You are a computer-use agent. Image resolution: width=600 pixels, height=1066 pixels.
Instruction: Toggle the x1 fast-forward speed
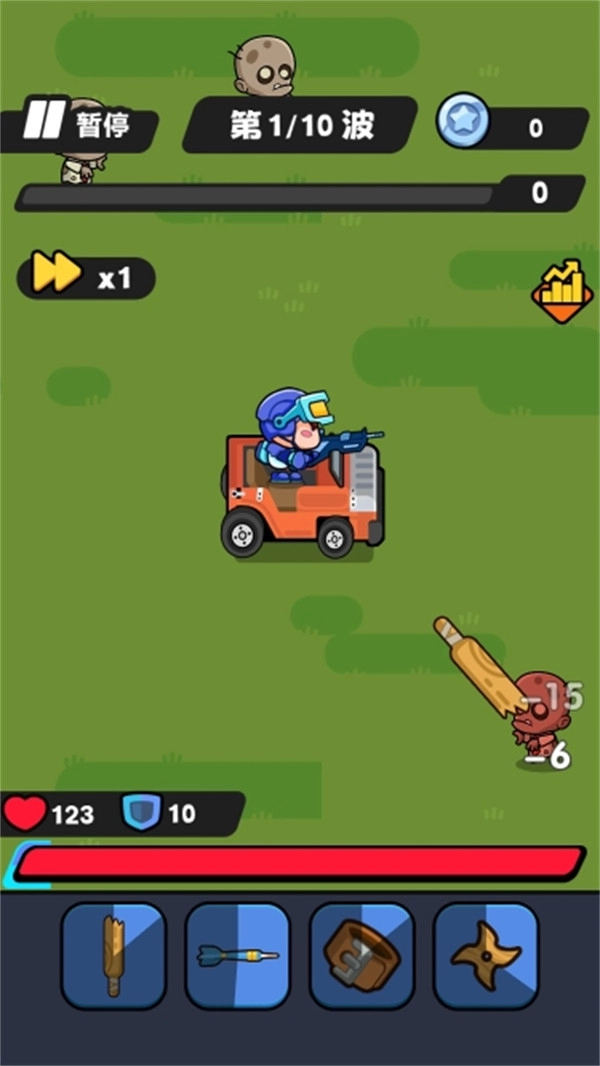(x=86, y=277)
